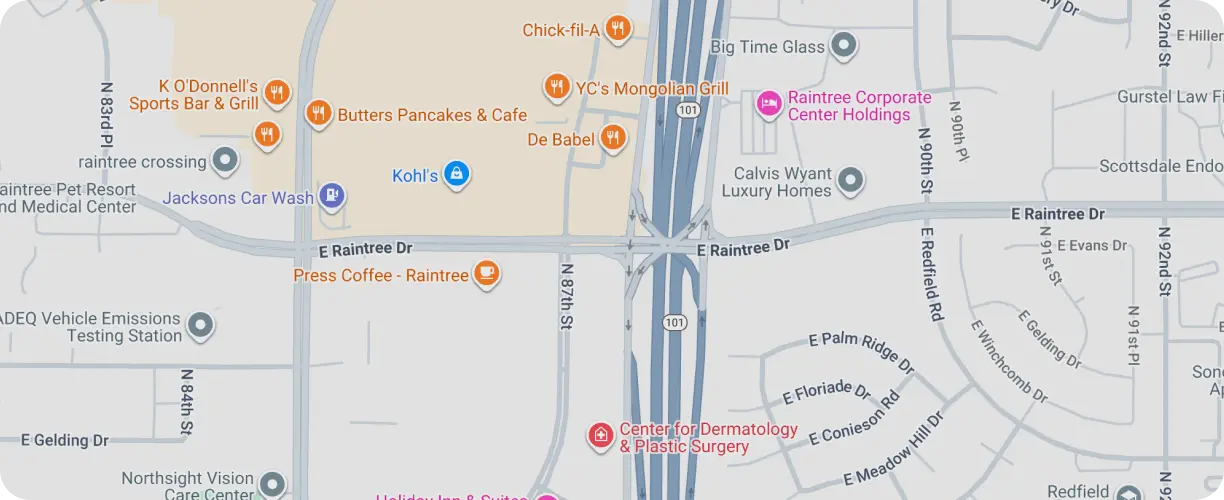Select the Big Time Glass marker
The height and width of the screenshot is (500, 1224).
coord(845,45)
